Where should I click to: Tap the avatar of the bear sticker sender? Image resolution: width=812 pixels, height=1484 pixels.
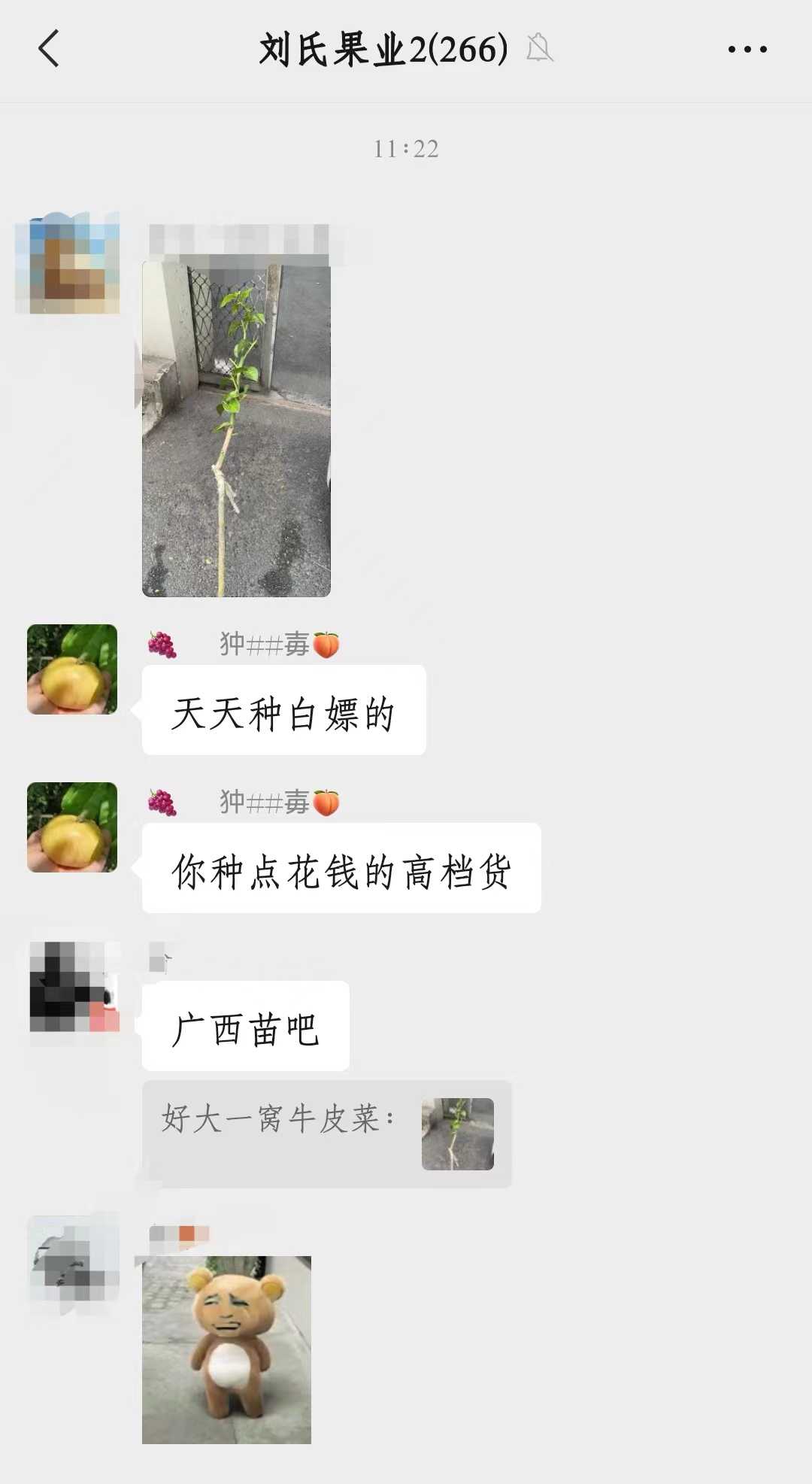click(x=74, y=1262)
